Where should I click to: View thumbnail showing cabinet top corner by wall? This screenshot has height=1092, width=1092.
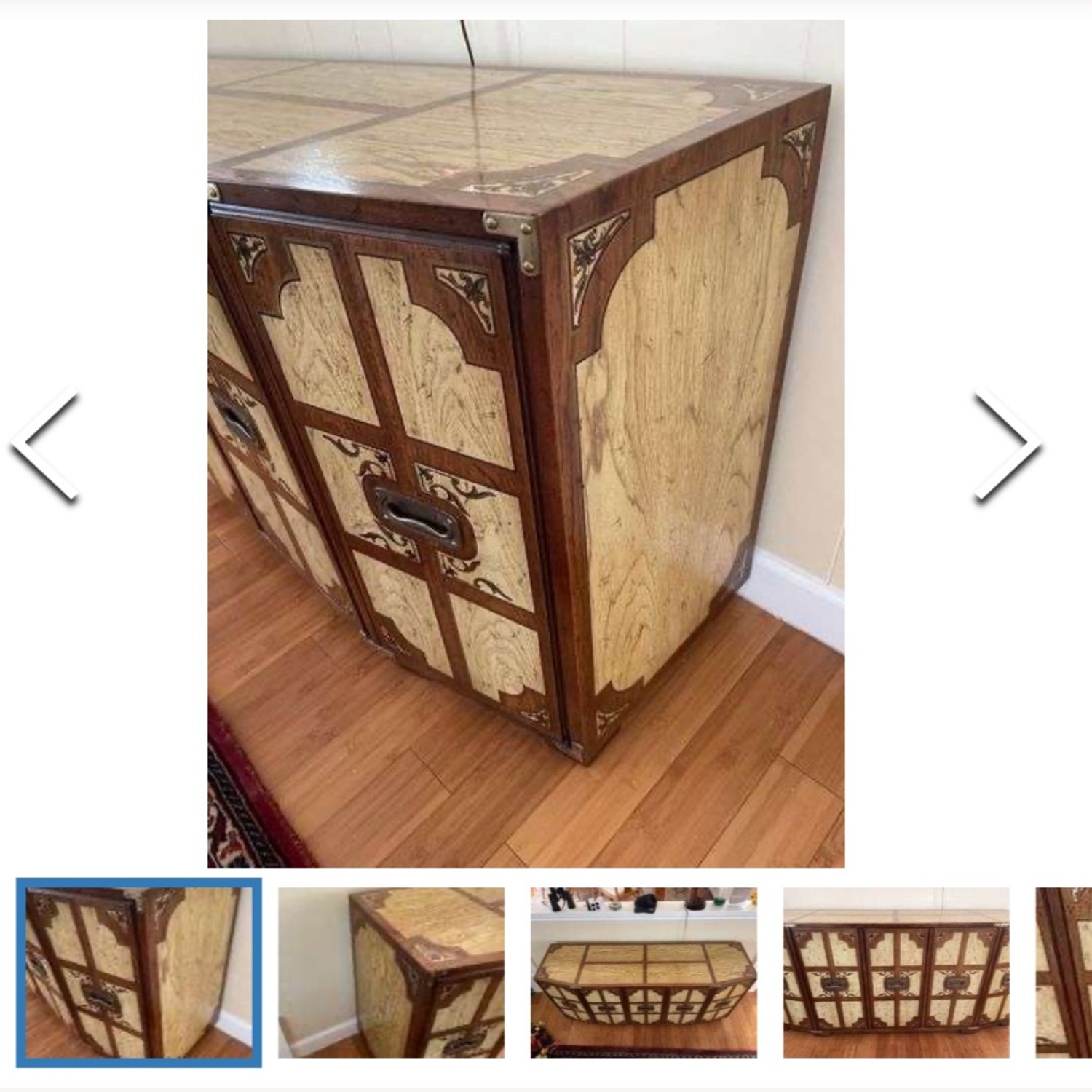coord(391,973)
